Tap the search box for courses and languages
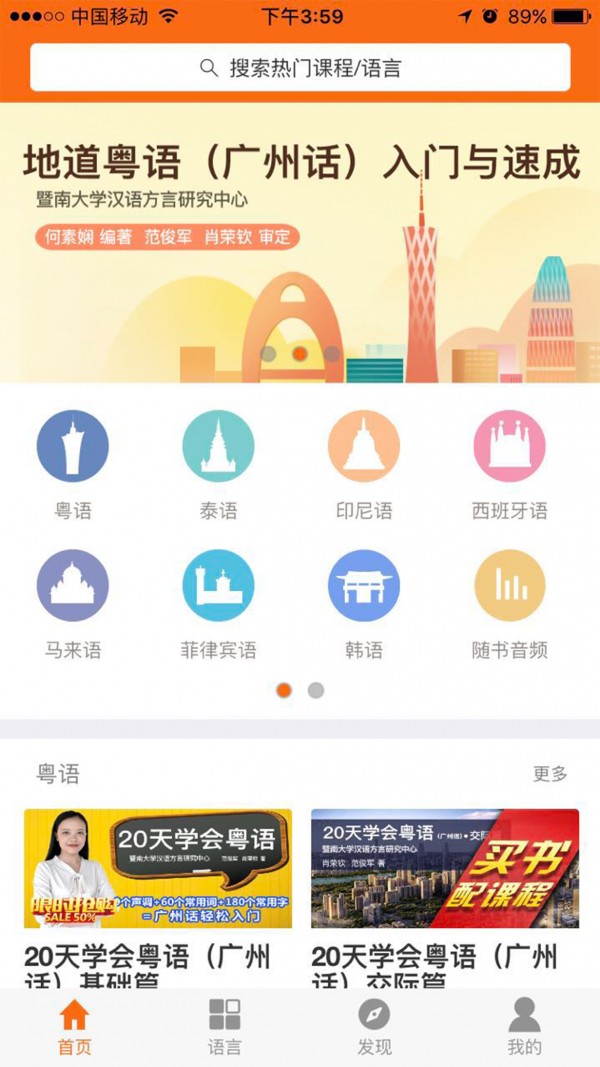600x1067 pixels. click(x=300, y=68)
